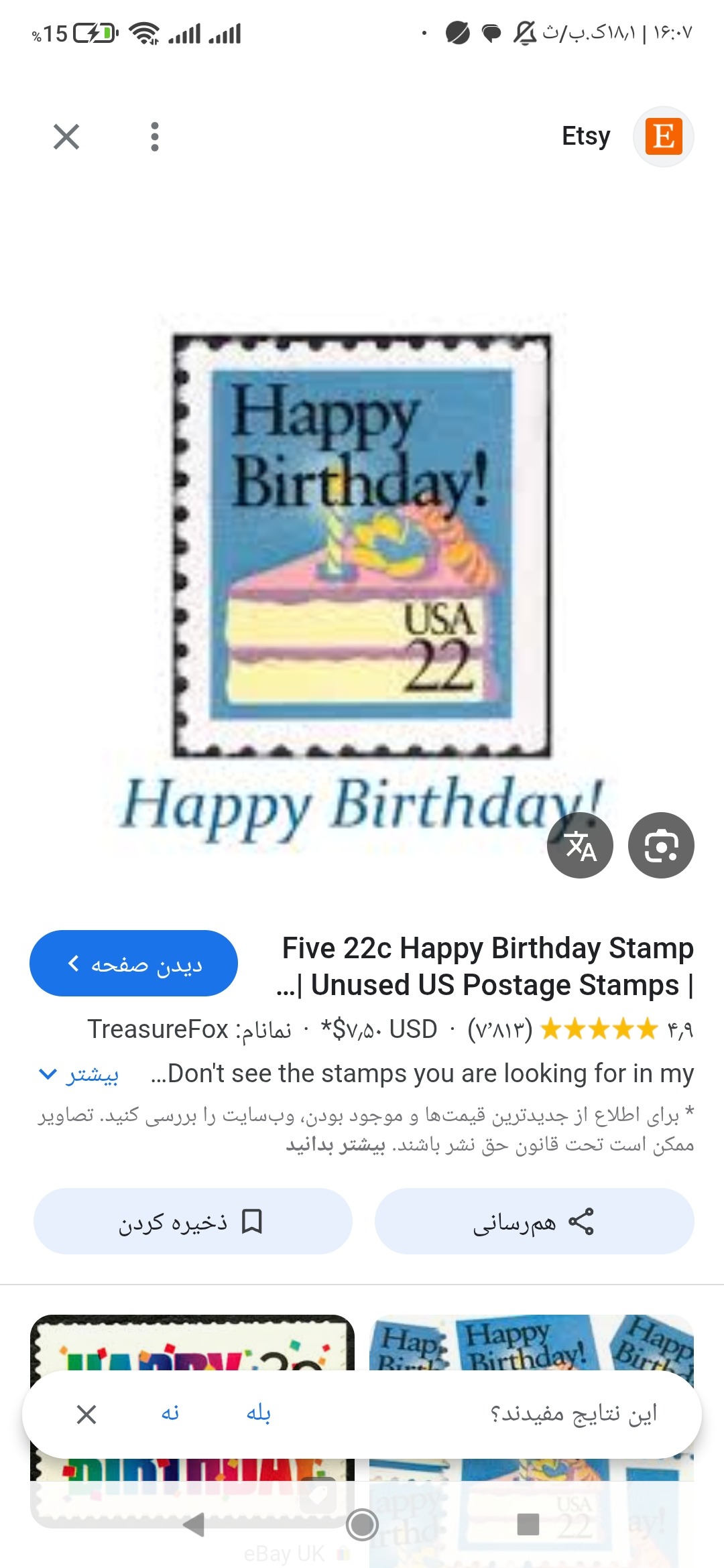Open the three-dot overflow menu
This screenshot has height=1568, width=724.
pos(155,137)
